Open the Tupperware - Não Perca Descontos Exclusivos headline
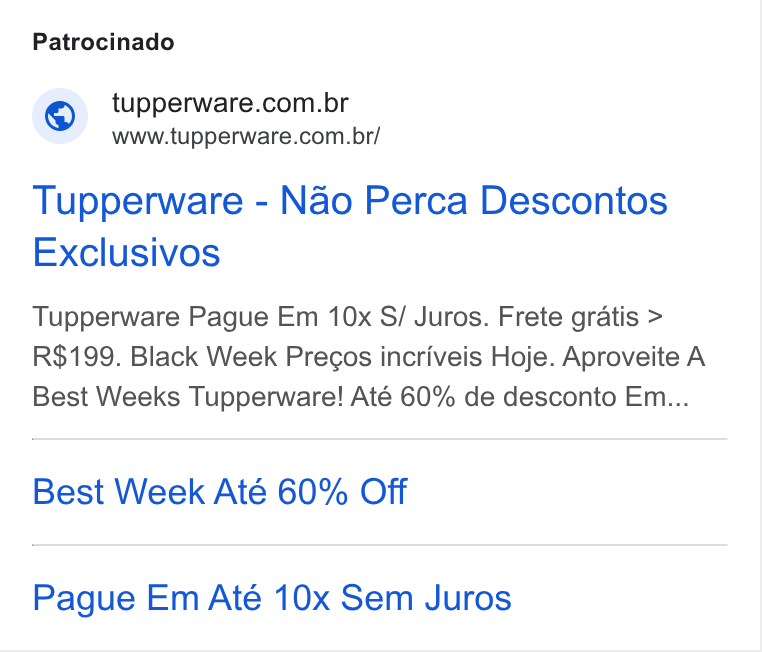This screenshot has height=652, width=762. 350,226
